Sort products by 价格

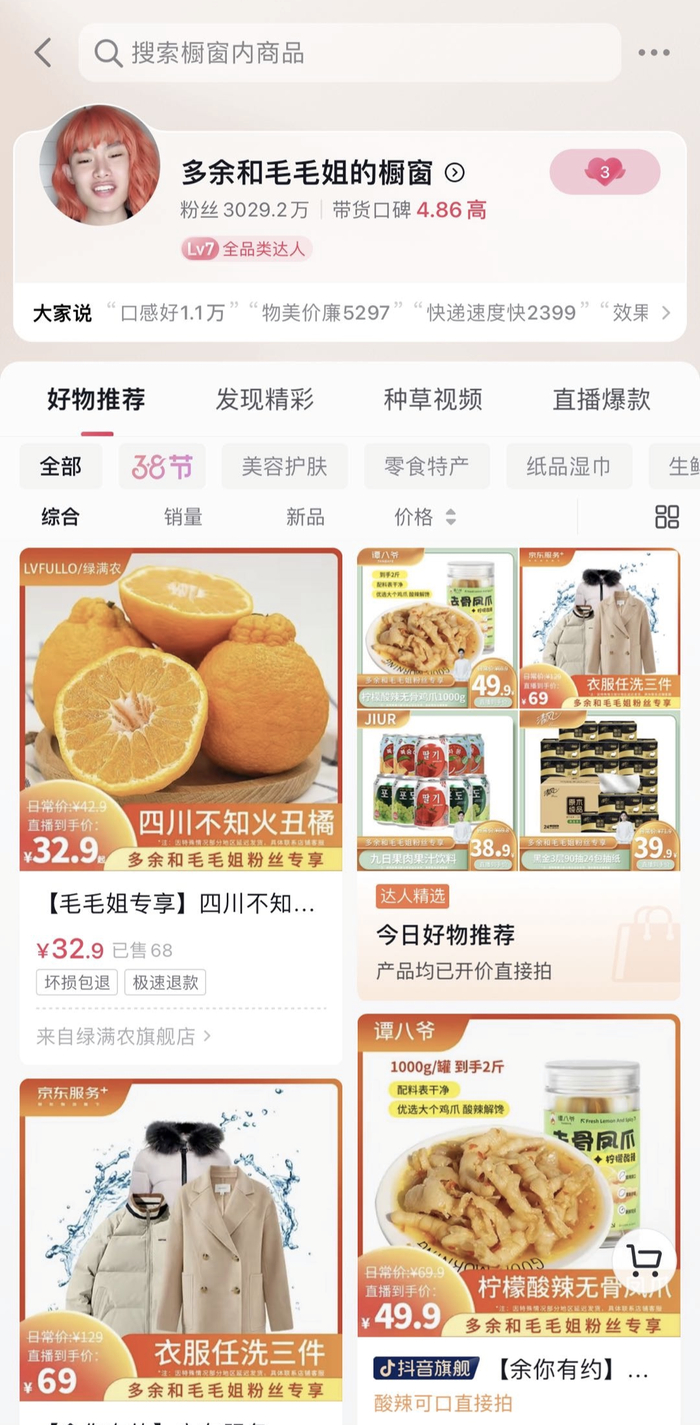pyautogui.click(x=424, y=517)
